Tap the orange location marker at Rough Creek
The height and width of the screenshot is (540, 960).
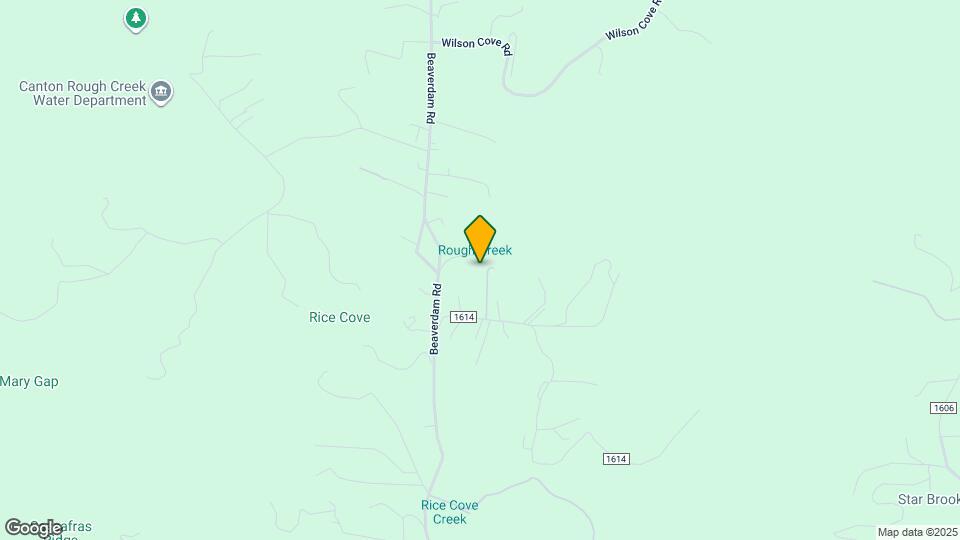480,238
